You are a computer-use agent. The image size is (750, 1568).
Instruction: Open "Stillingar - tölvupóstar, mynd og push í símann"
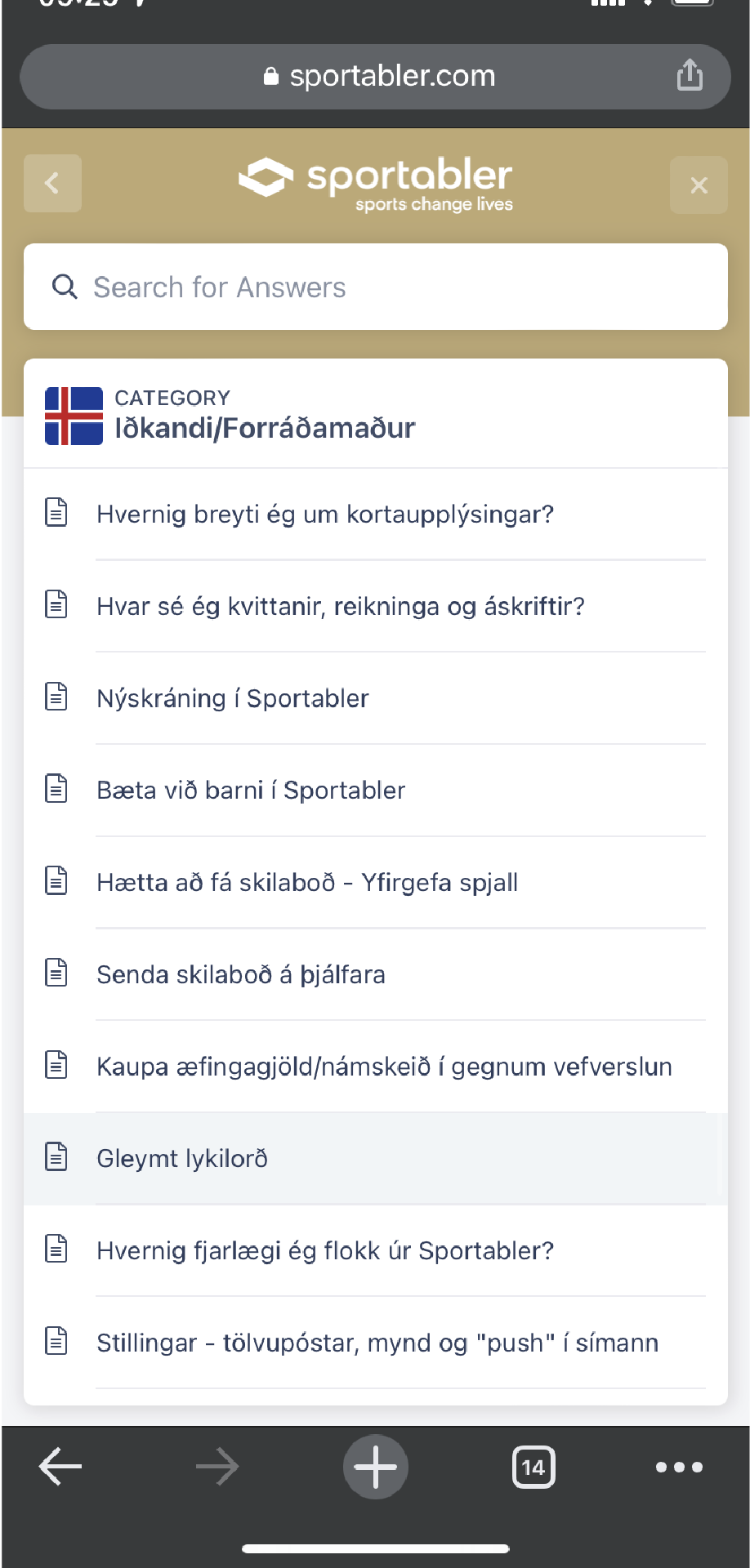click(376, 1343)
